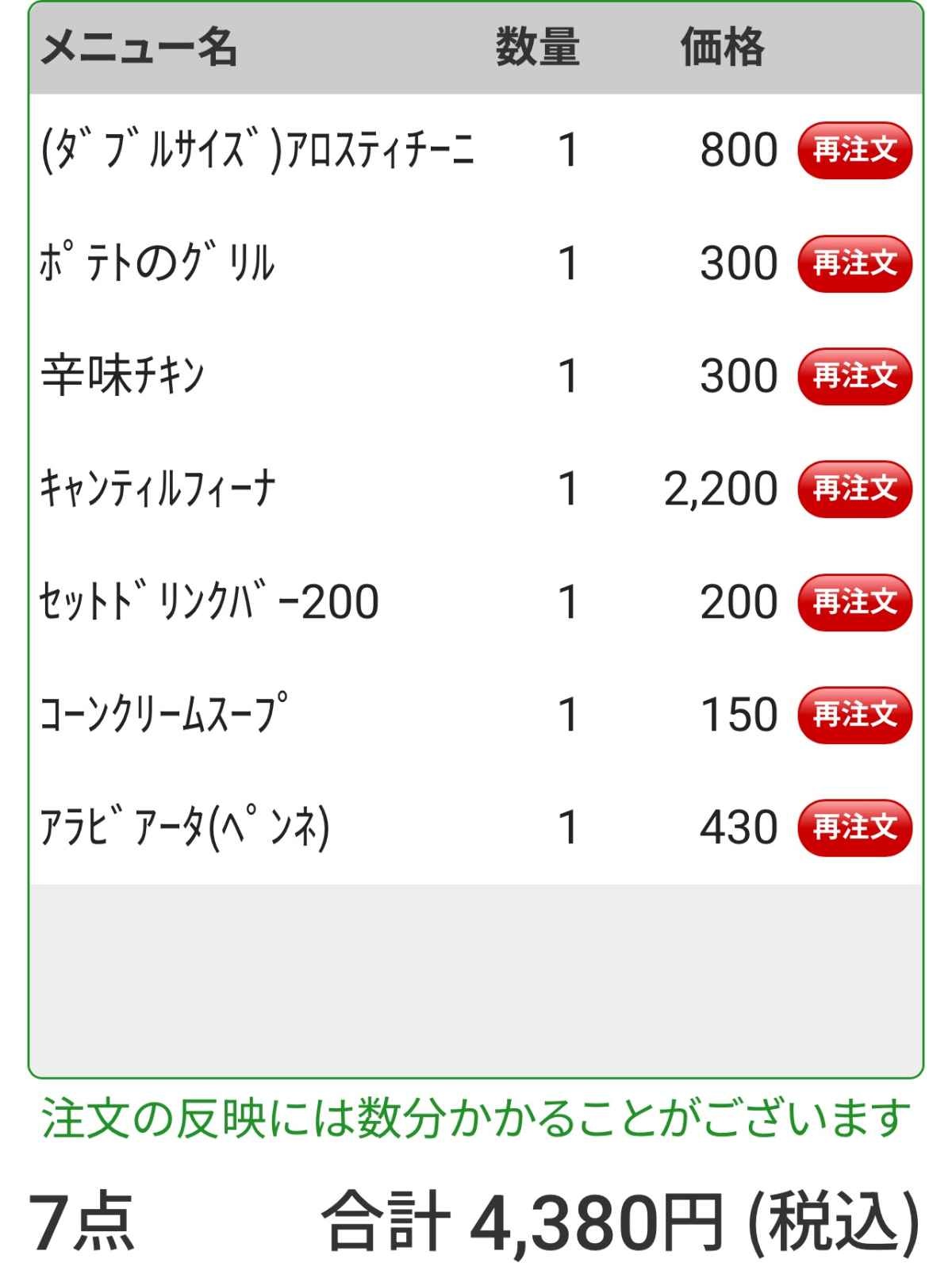952x1278 pixels.
Task: Reorder the ダブルサイズ アロスティチーニ item
Action: [854, 150]
